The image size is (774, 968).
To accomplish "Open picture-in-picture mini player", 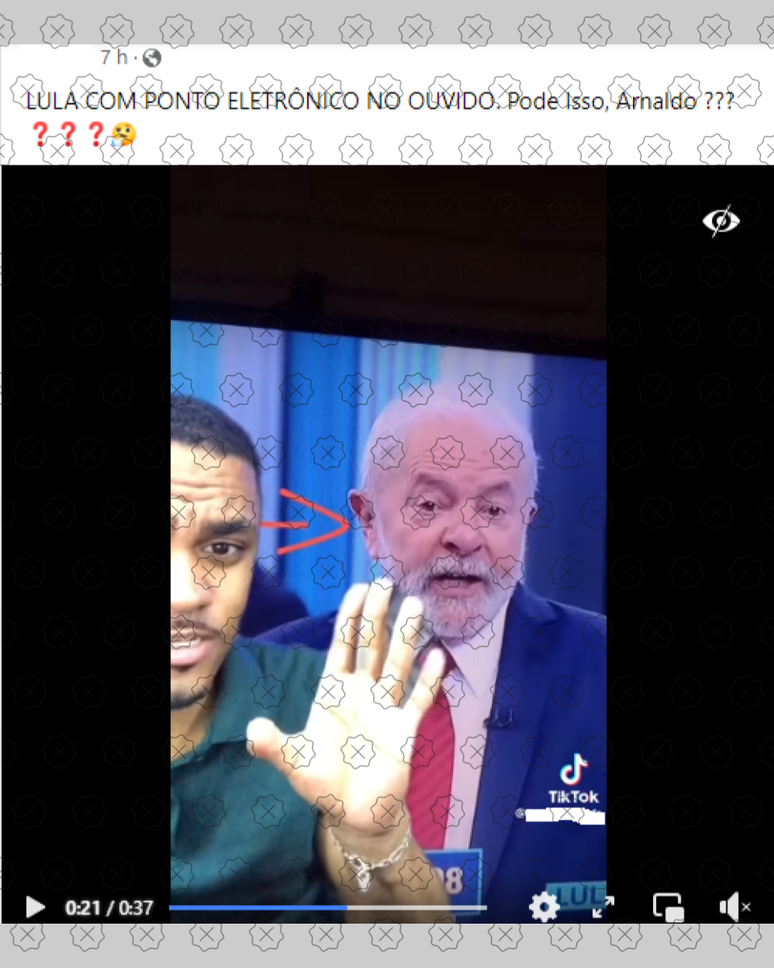I will coord(667,907).
